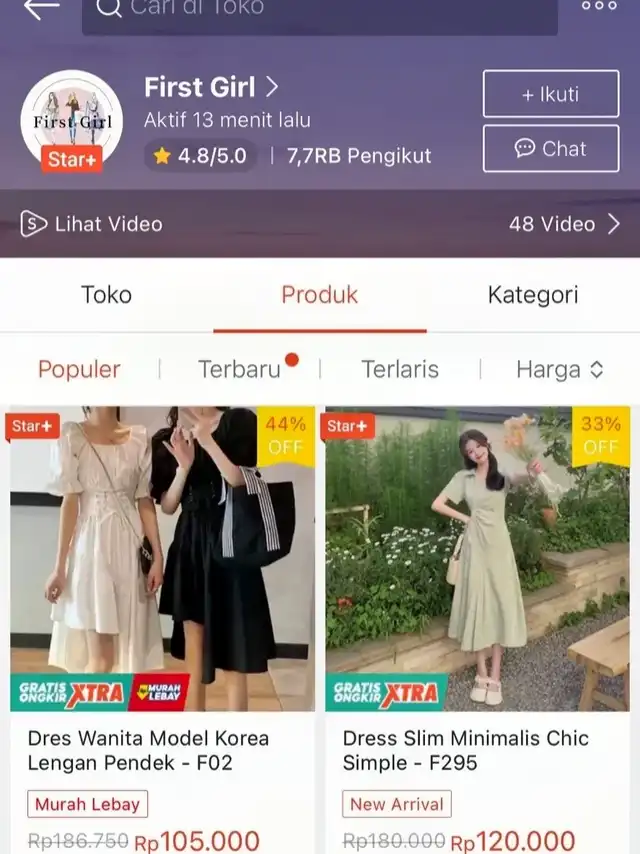Sort products by Populer
The image size is (640, 854).
[79, 369]
